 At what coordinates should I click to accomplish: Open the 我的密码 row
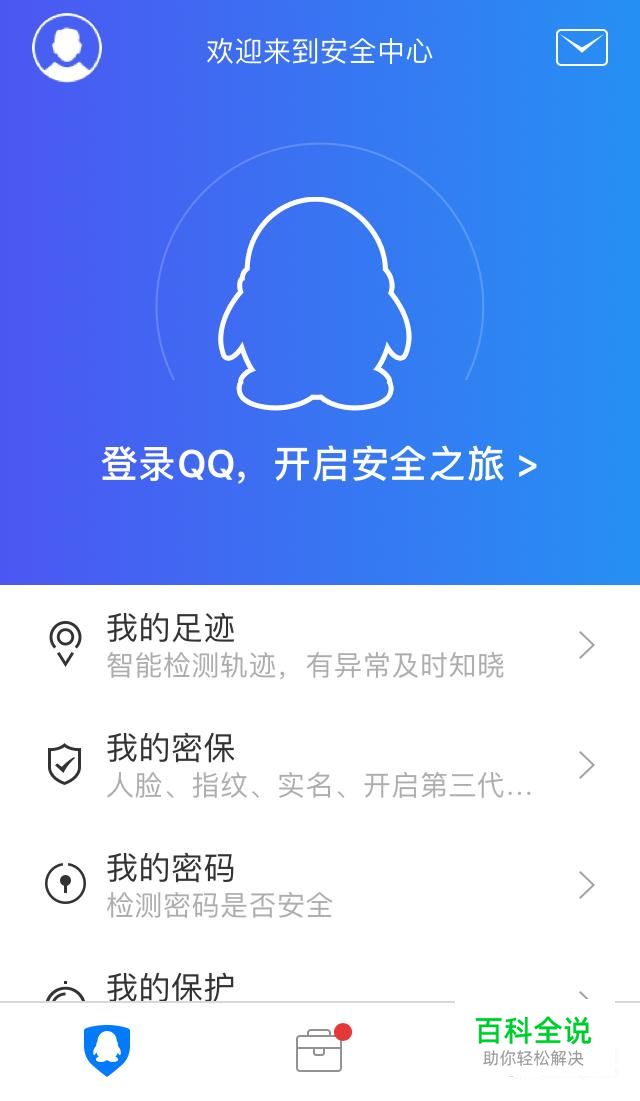pos(320,885)
